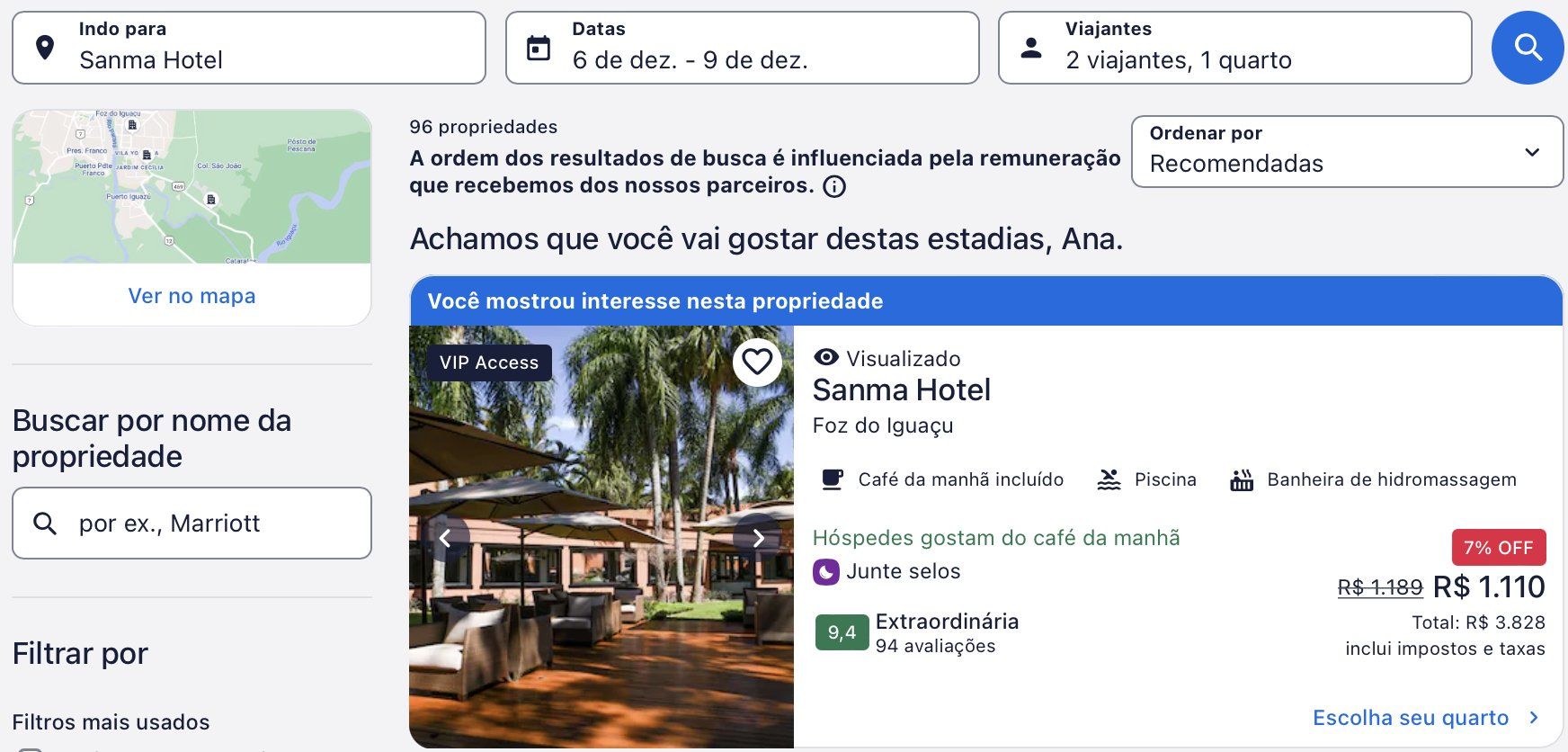Viewport: 1568px width, 752px height.
Task: Tap the blue search button
Action: [1527, 48]
